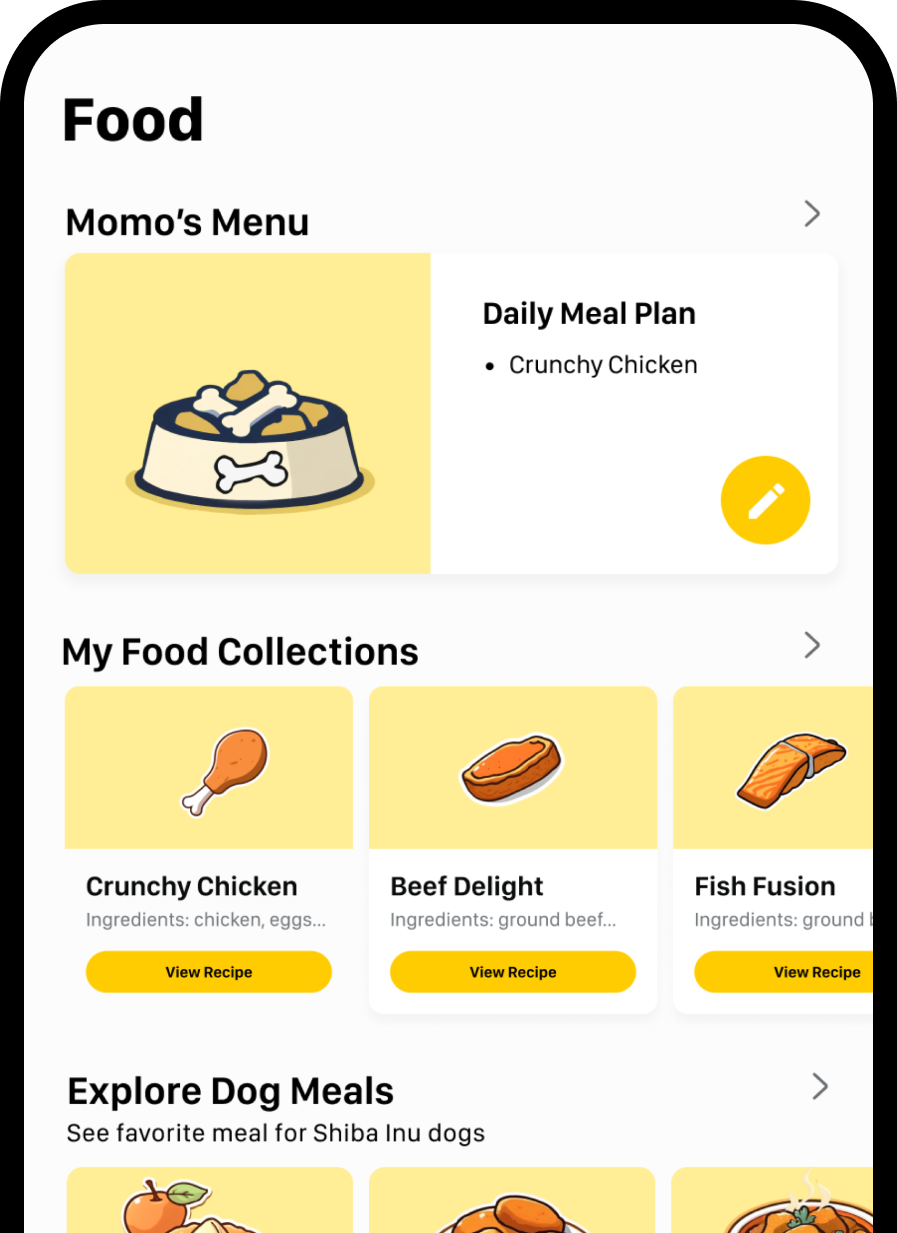Open the Crunchy Chicken collection card
This screenshot has width=897, height=1233.
point(208,800)
